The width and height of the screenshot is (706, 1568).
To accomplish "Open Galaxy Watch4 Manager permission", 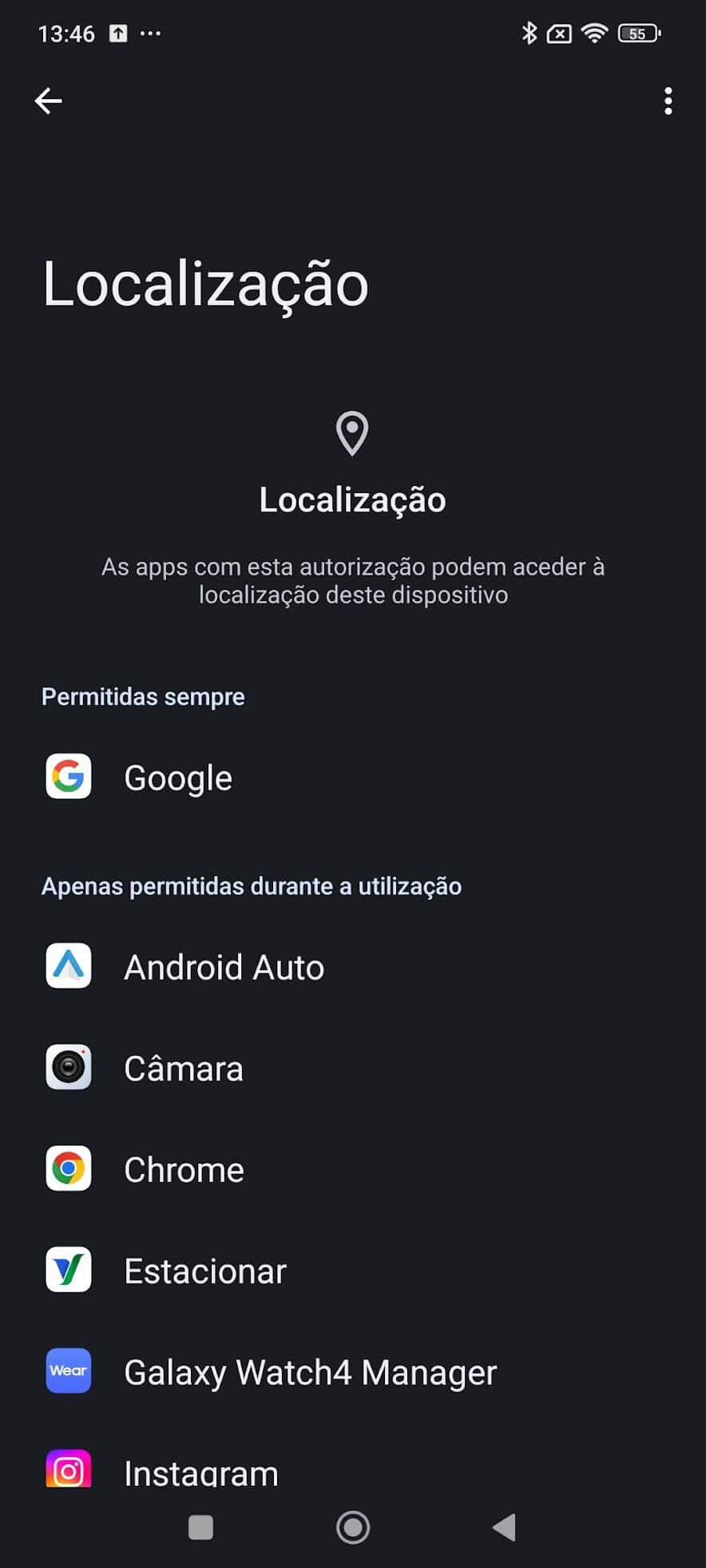I will pyautogui.click(x=310, y=1372).
